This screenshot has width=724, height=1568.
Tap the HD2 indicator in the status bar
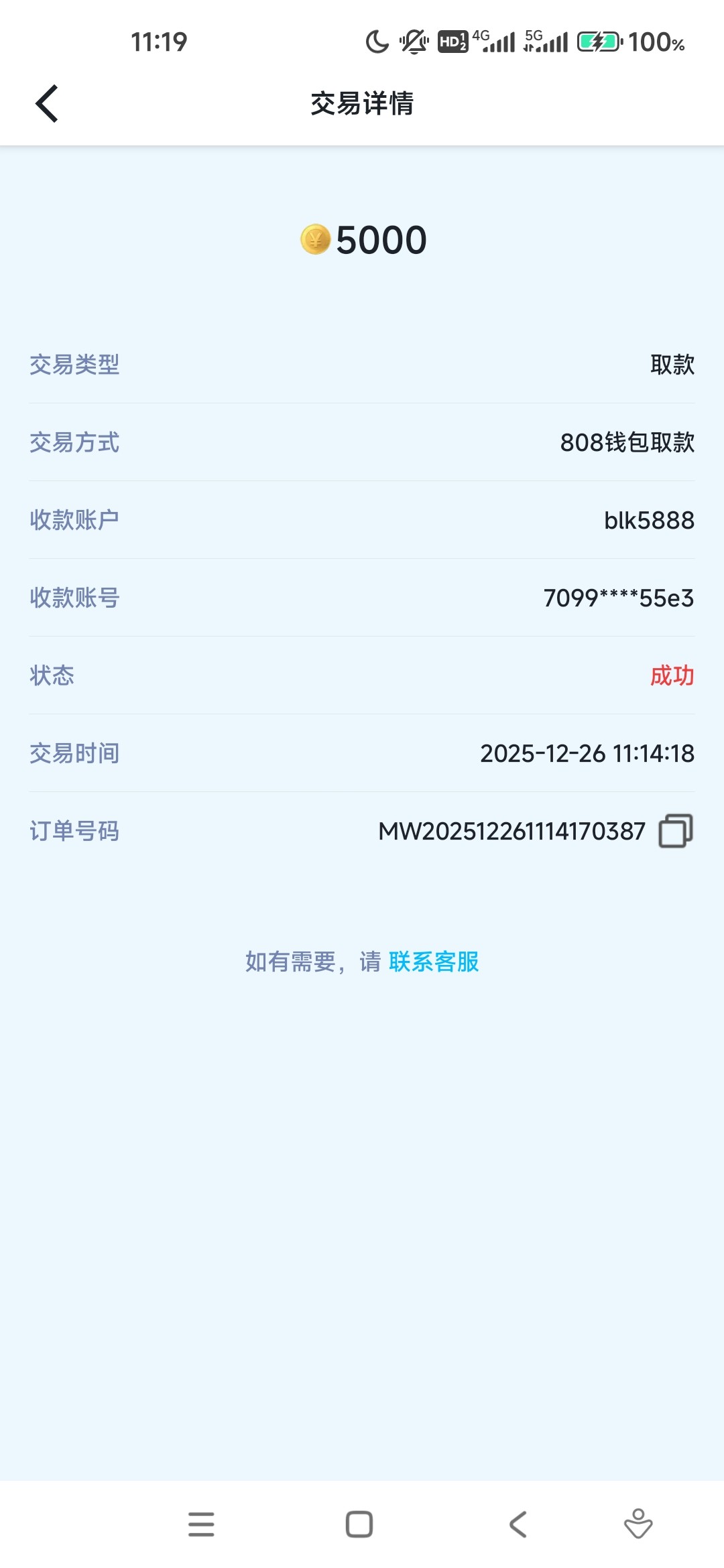click(x=453, y=42)
